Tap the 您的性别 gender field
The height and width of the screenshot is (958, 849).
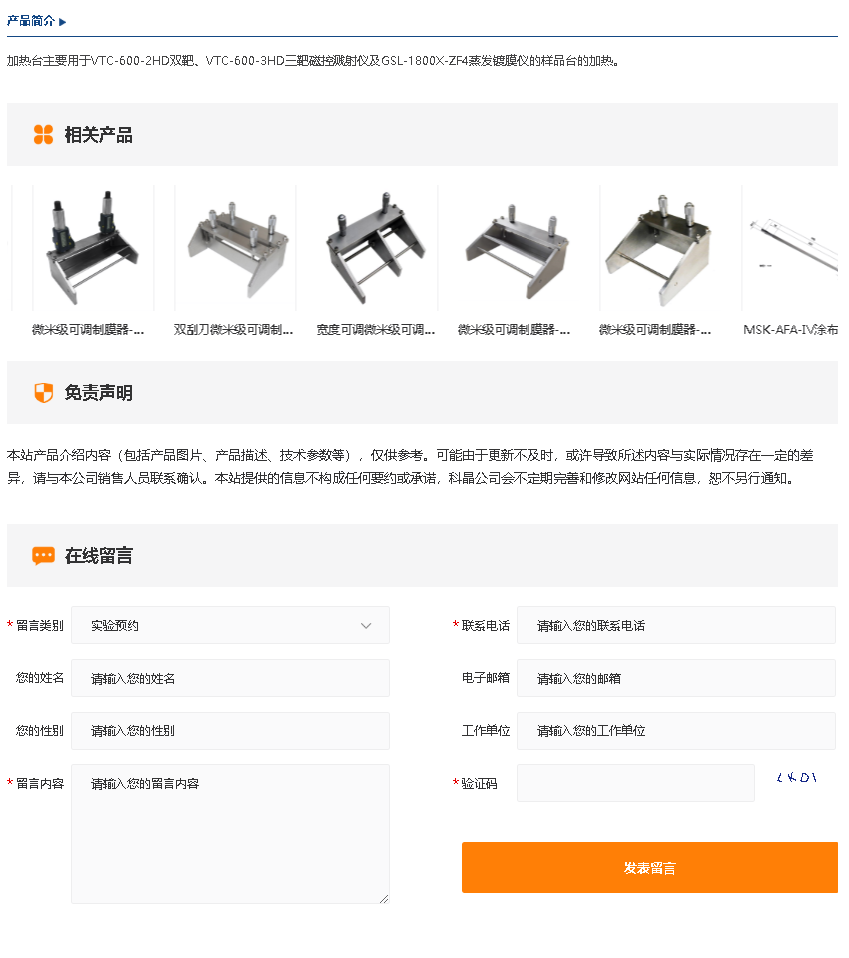coord(230,731)
